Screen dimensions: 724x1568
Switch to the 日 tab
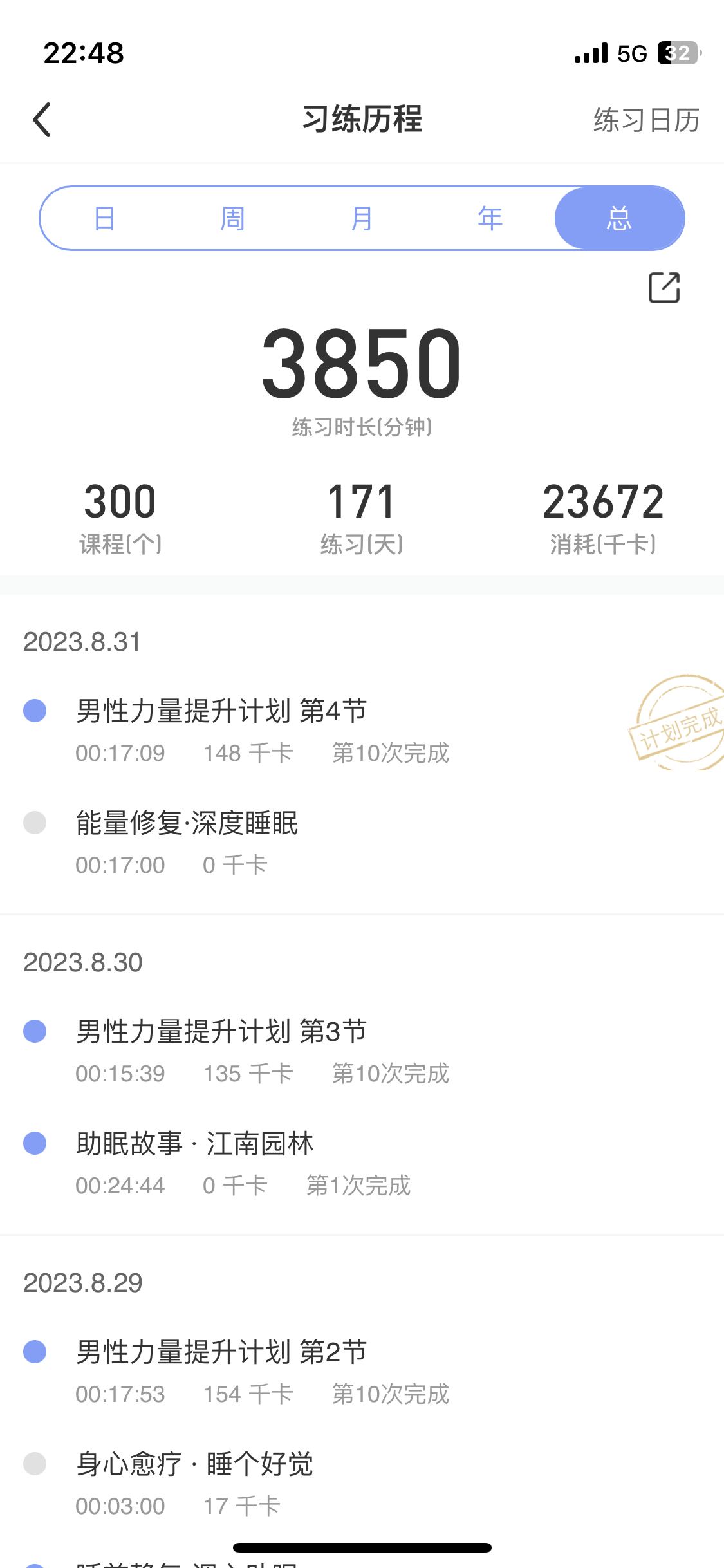pyautogui.click(x=104, y=218)
